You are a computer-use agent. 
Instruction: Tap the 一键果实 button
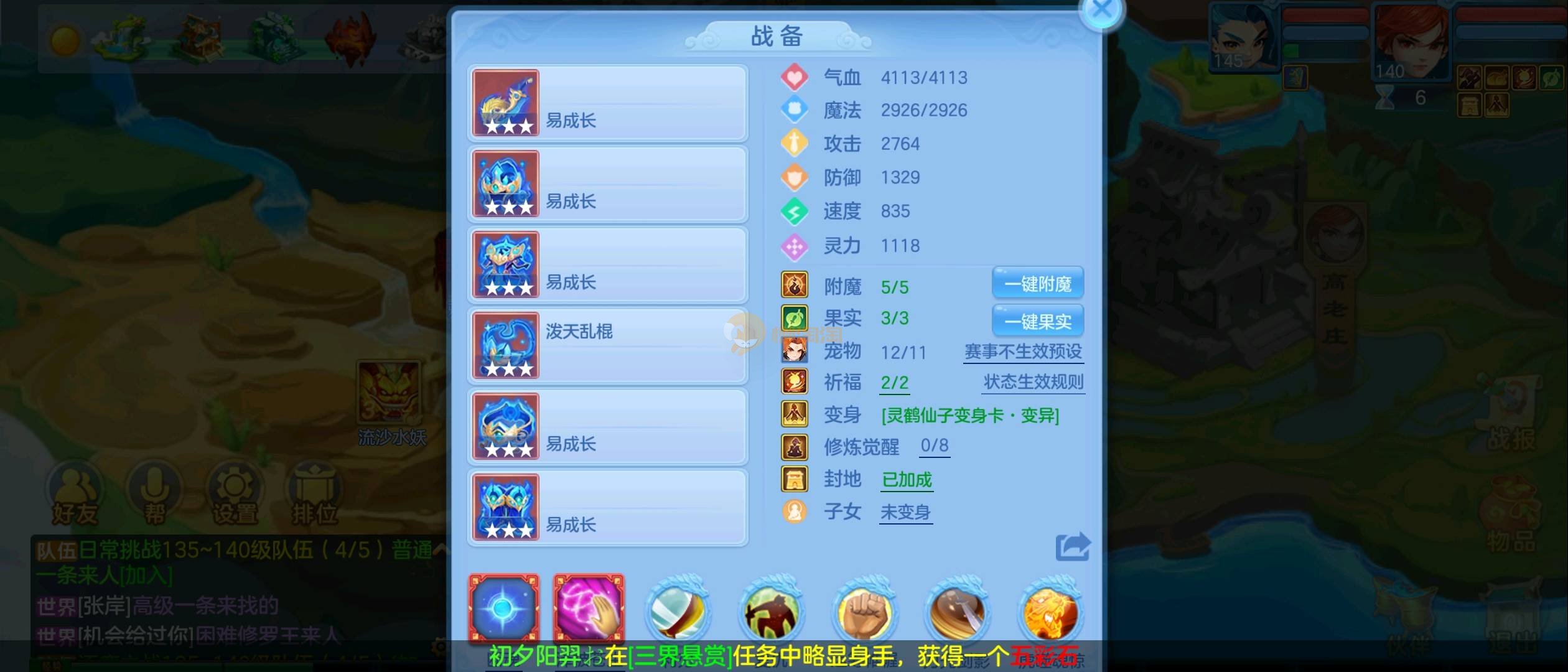(x=1037, y=321)
